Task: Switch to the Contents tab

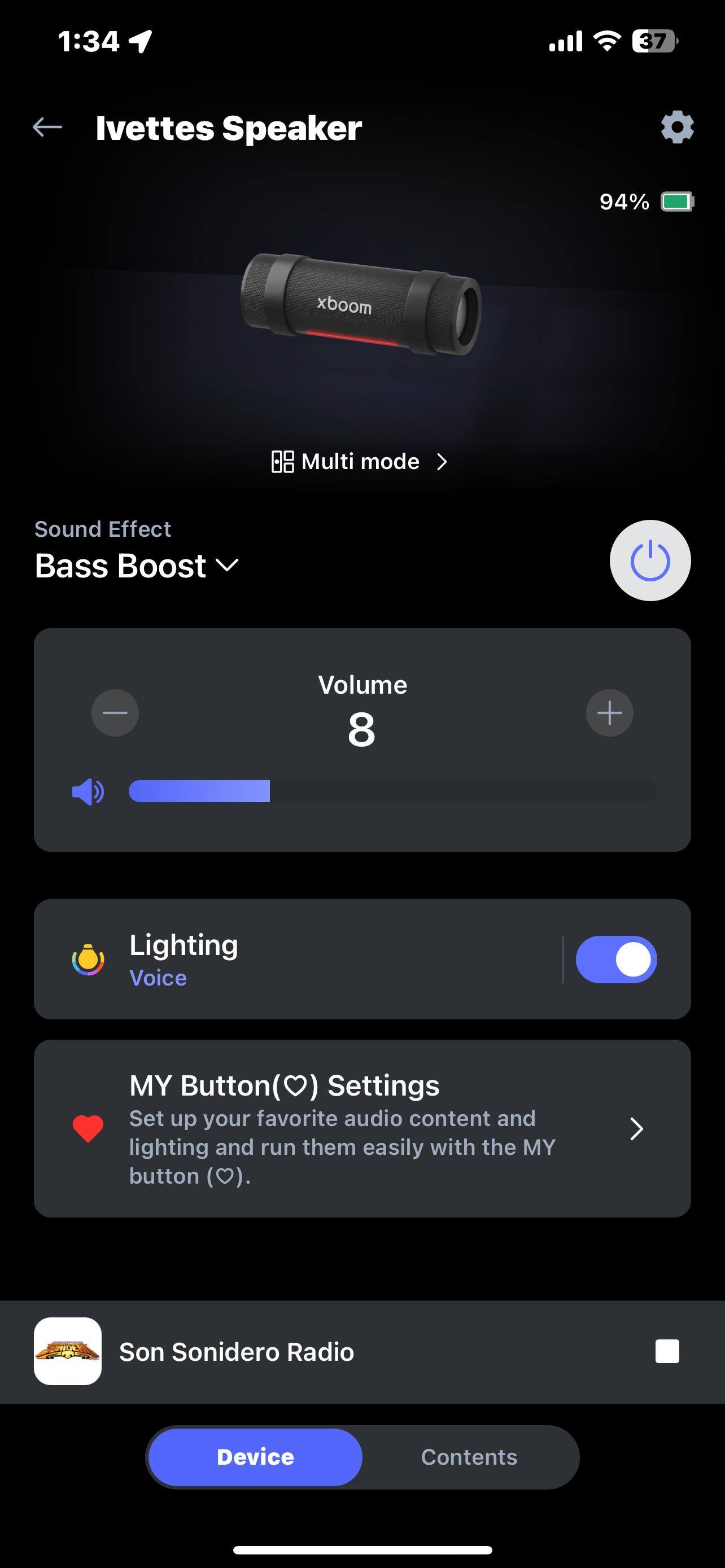Action: click(469, 1457)
